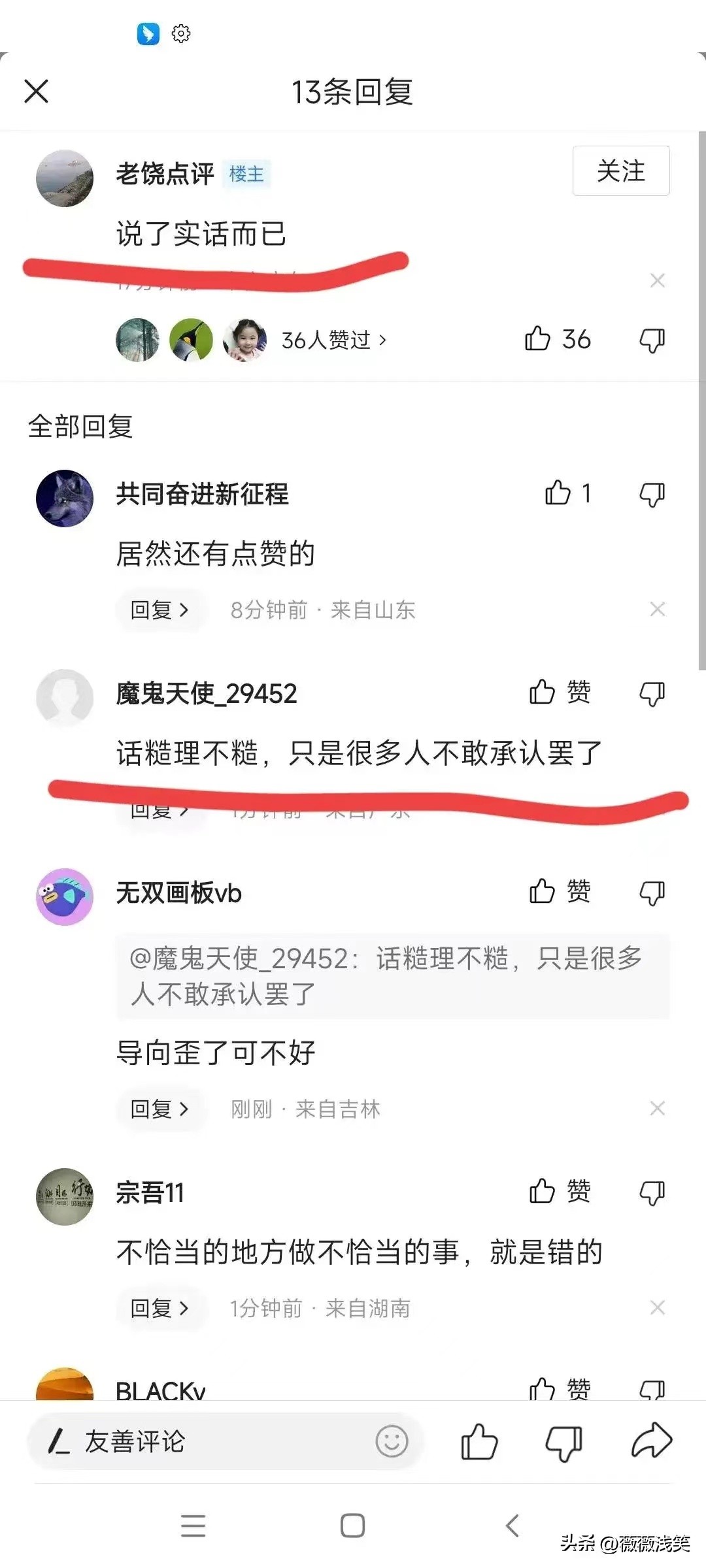The width and height of the screenshot is (706, 1568).
Task: Go back with the system back button
Action: [x=513, y=1526]
